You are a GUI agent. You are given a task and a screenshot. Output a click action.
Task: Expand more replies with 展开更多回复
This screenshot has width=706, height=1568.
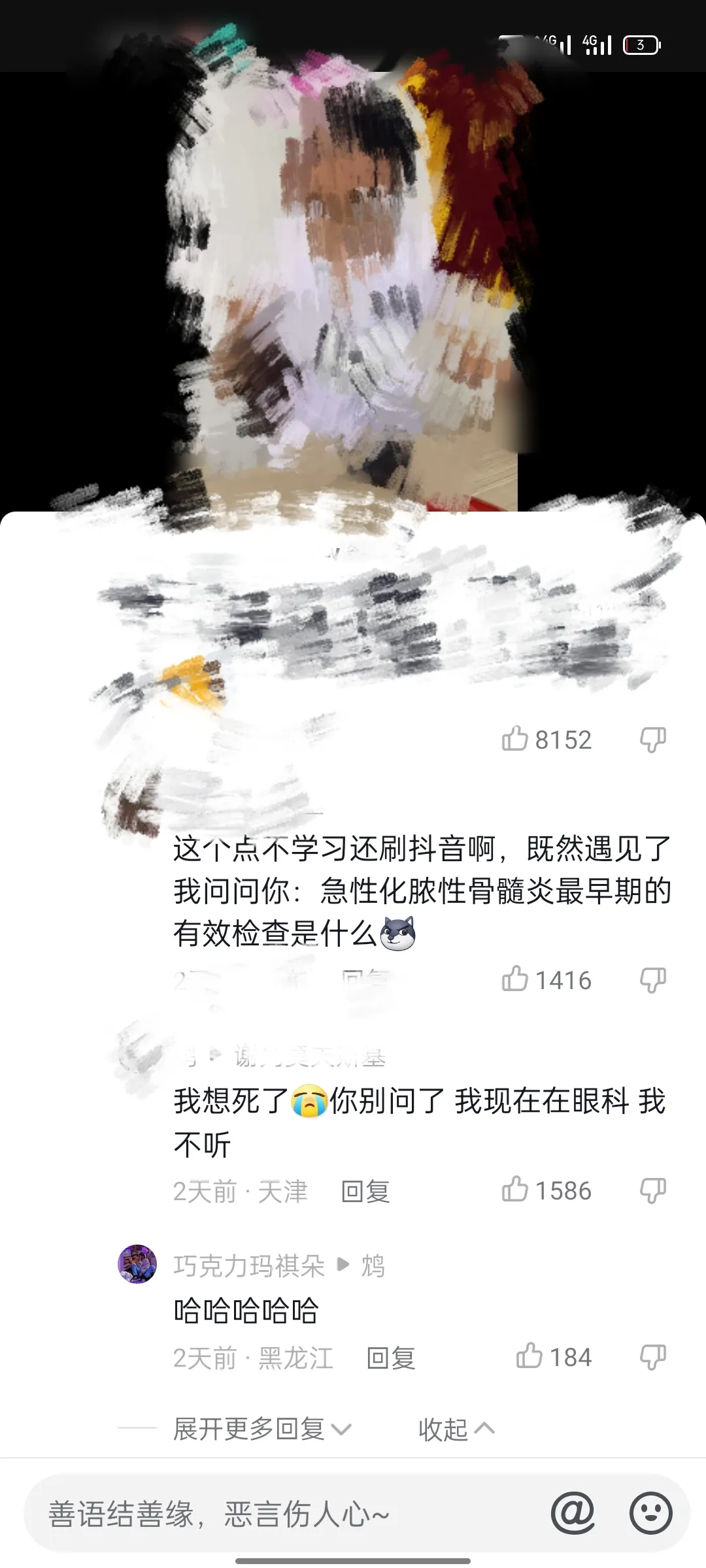(x=261, y=1429)
